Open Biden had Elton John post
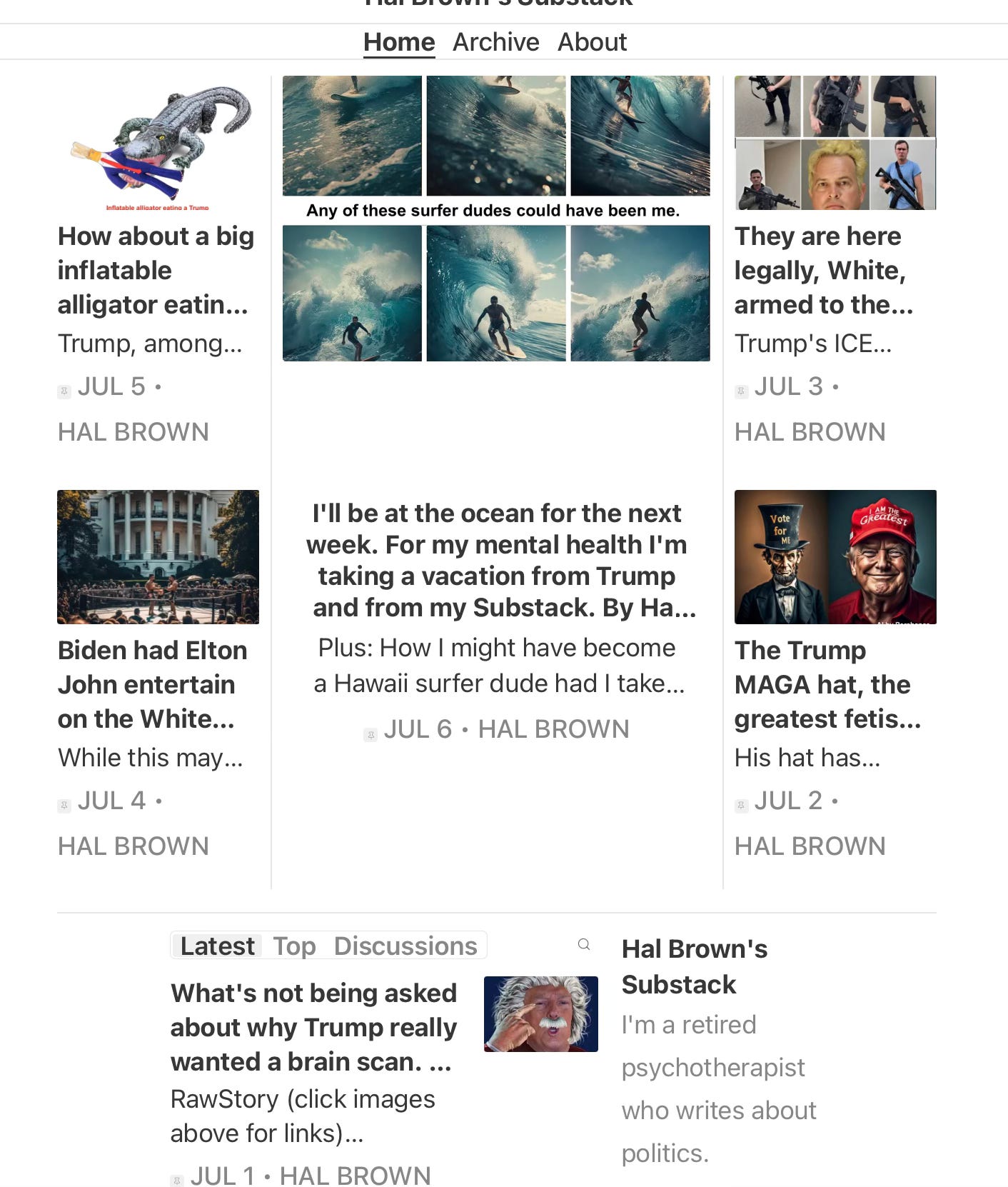Viewport: 1008px width, 1187px height. click(x=152, y=684)
